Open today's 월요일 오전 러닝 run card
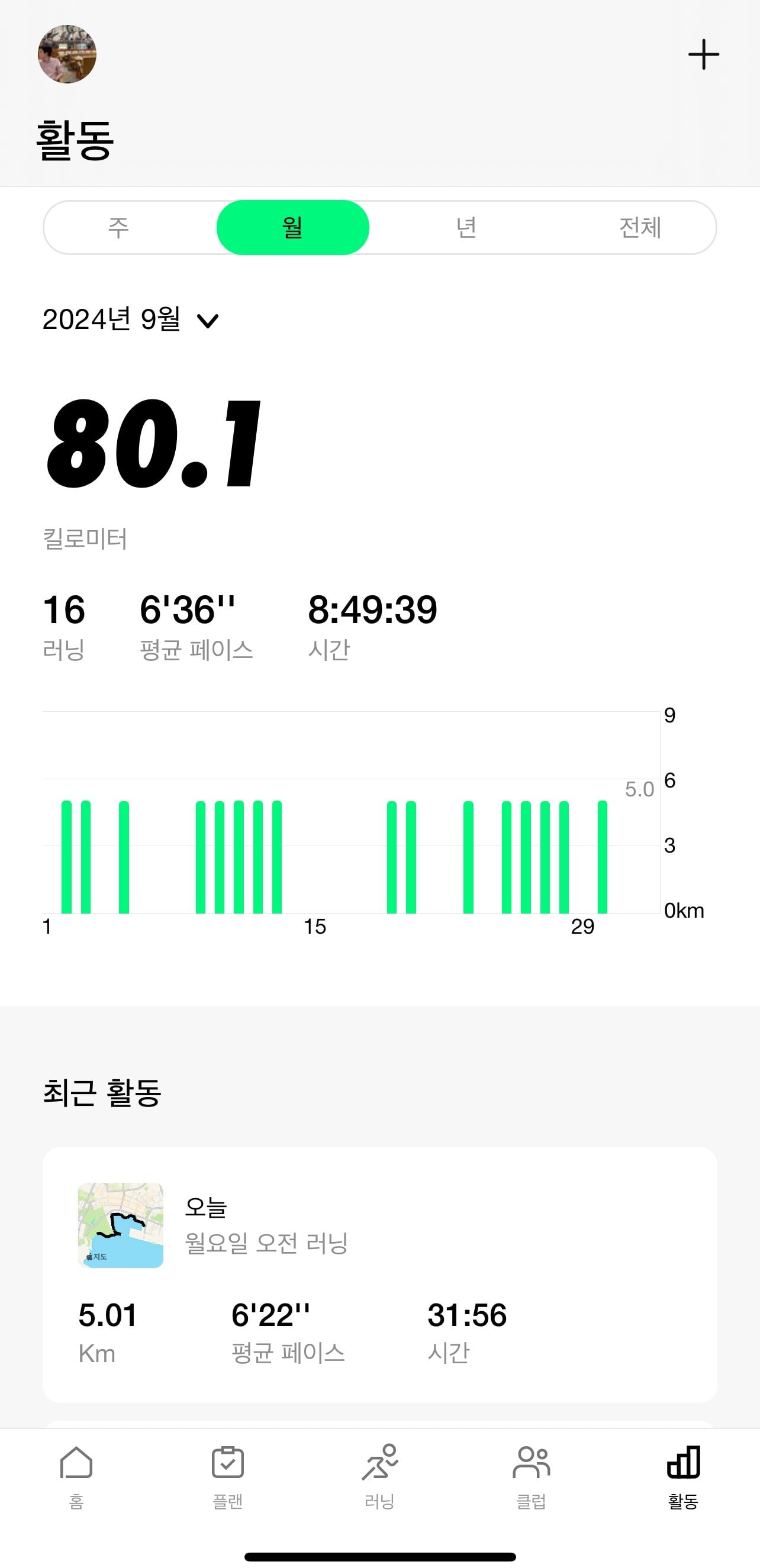The width and height of the screenshot is (760, 1568). [x=379, y=1275]
